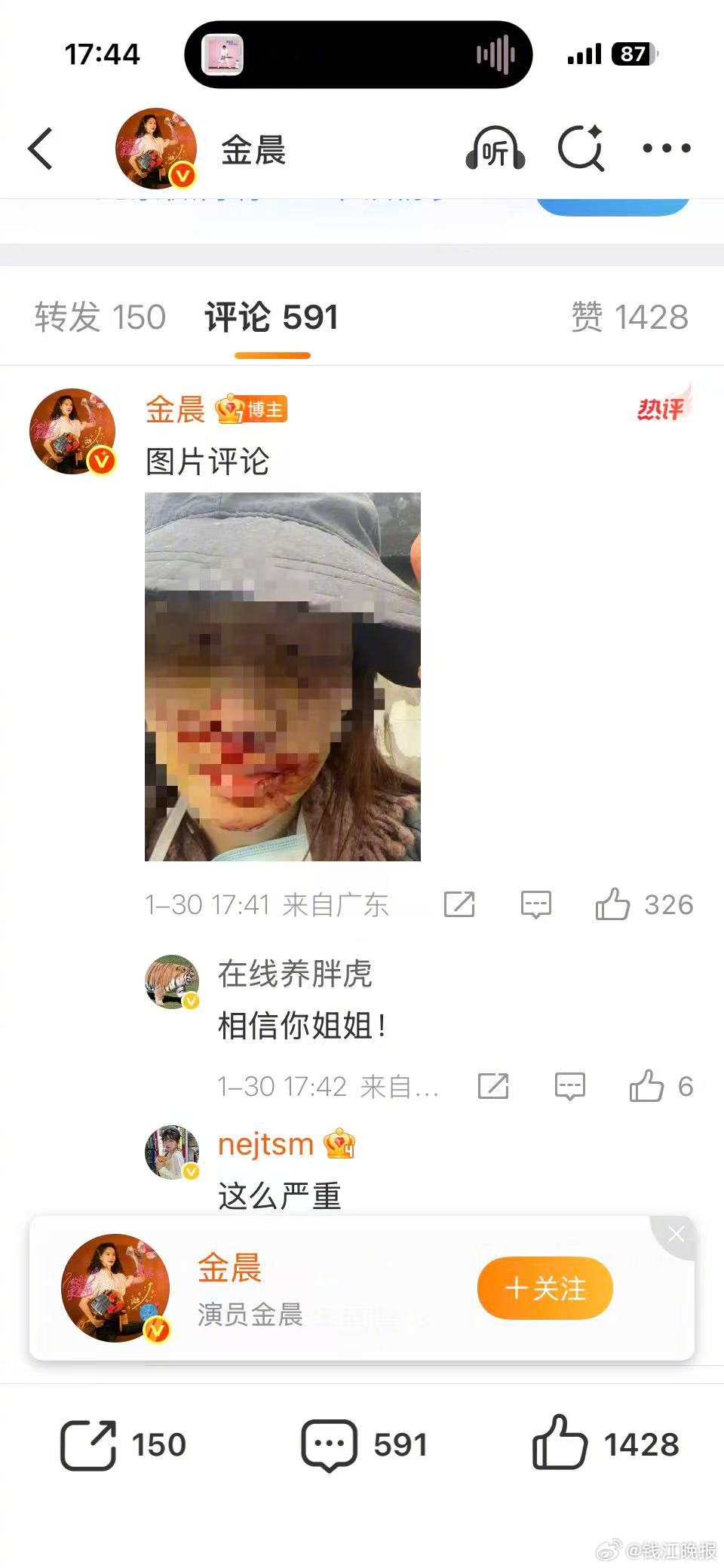Tap the +关注 follow button for 金晨
The width and height of the screenshot is (724, 1568).
point(545,1288)
